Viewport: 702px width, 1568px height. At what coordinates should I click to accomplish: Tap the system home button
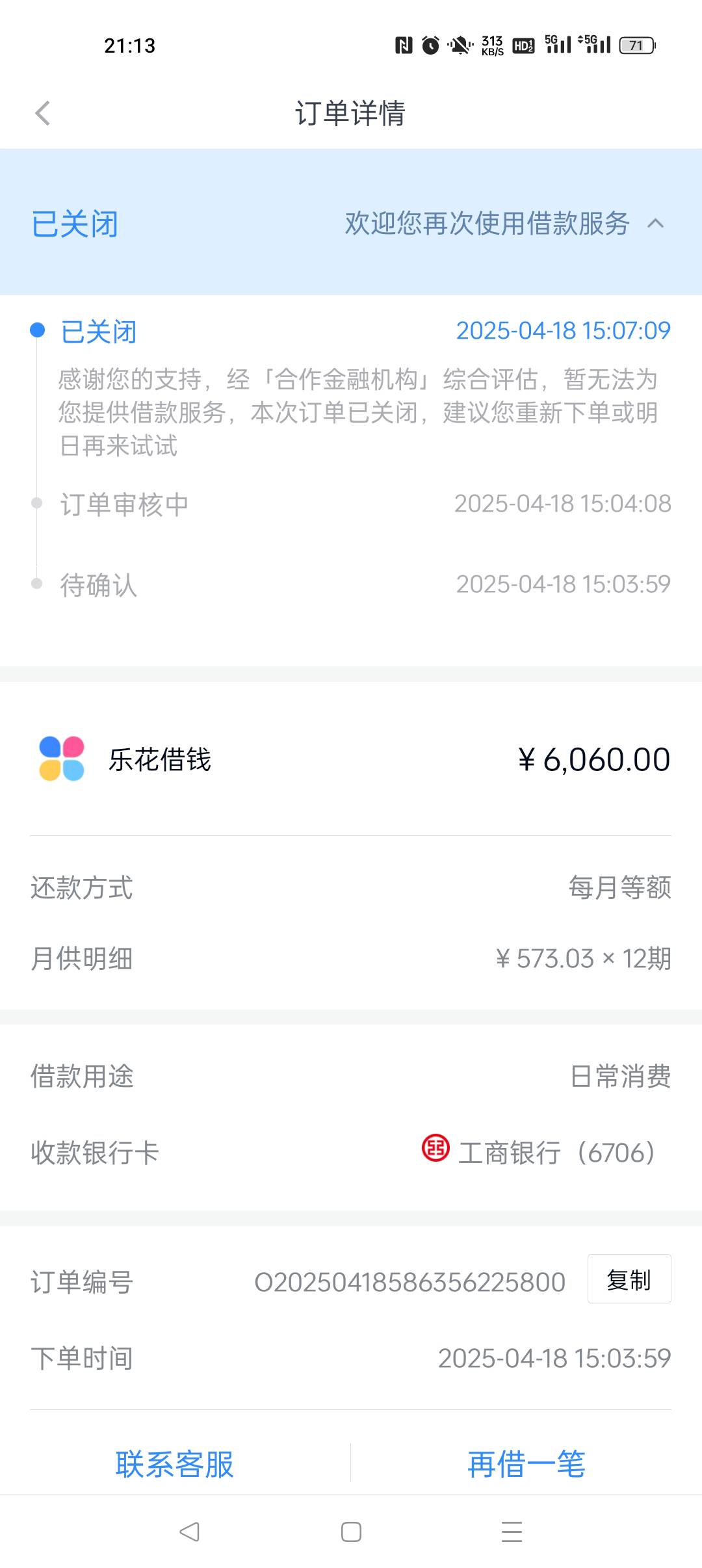(351, 1532)
